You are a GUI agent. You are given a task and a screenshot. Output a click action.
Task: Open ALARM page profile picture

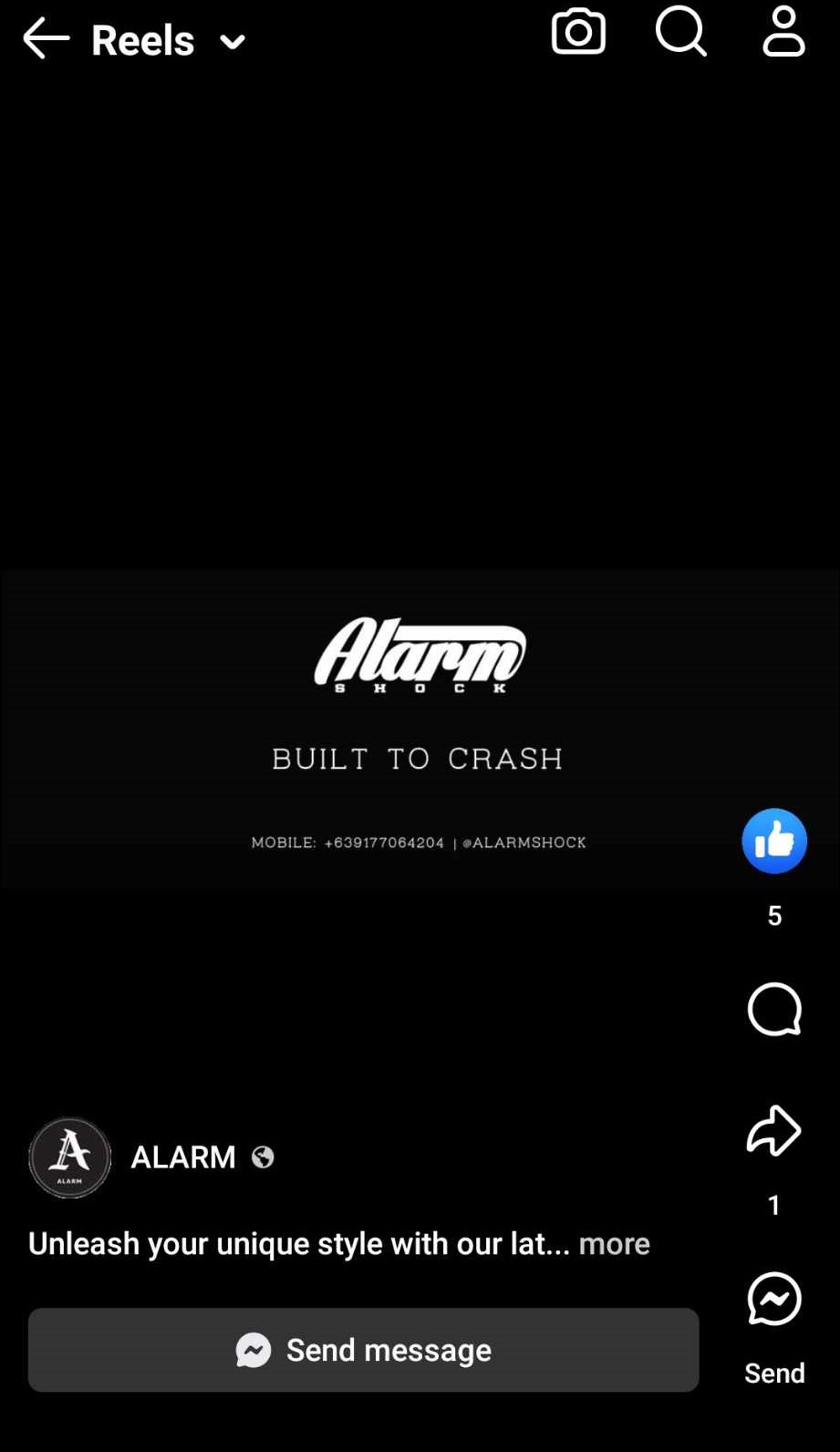[x=70, y=1157]
